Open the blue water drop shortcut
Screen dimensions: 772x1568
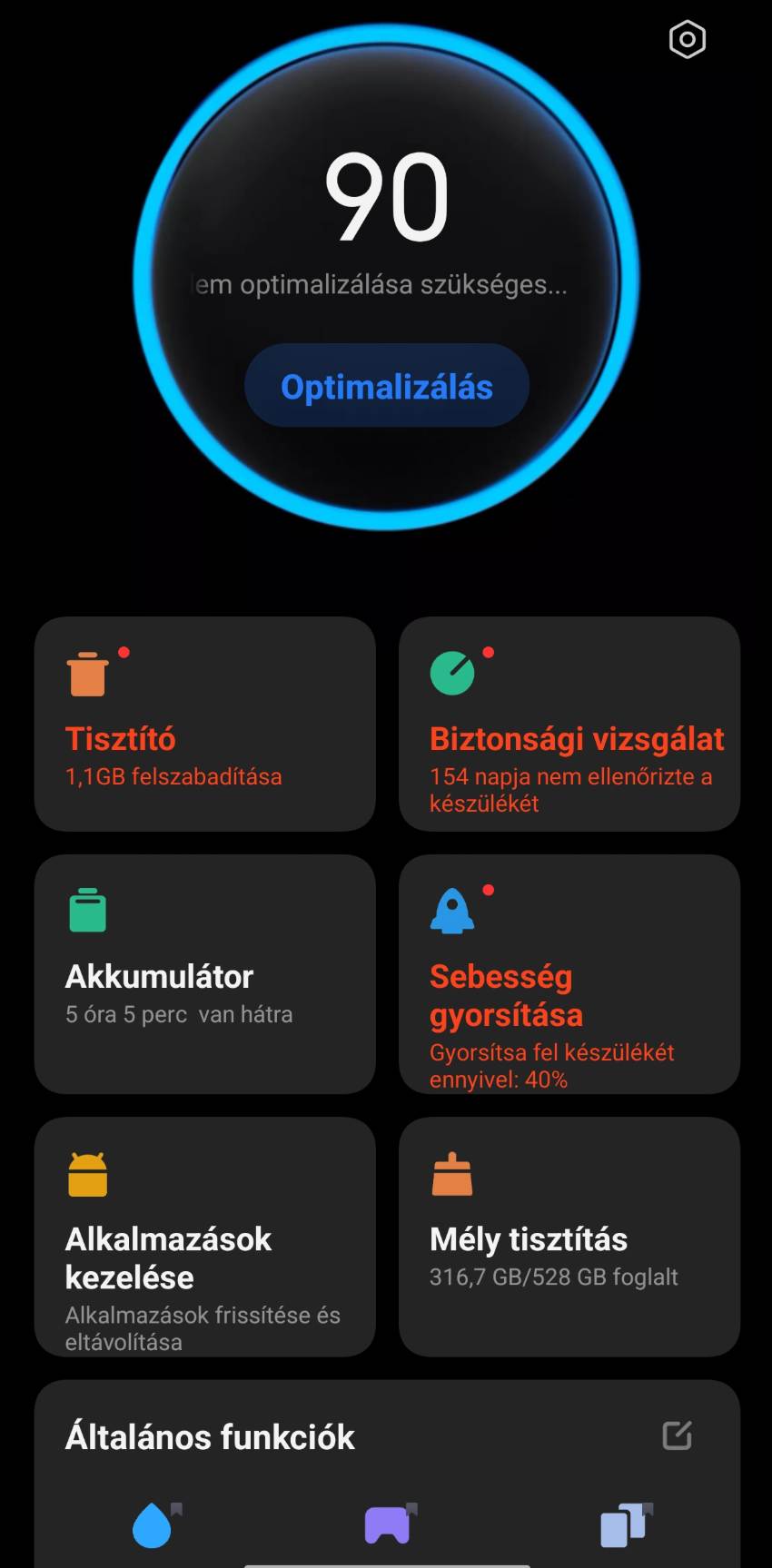153,1525
